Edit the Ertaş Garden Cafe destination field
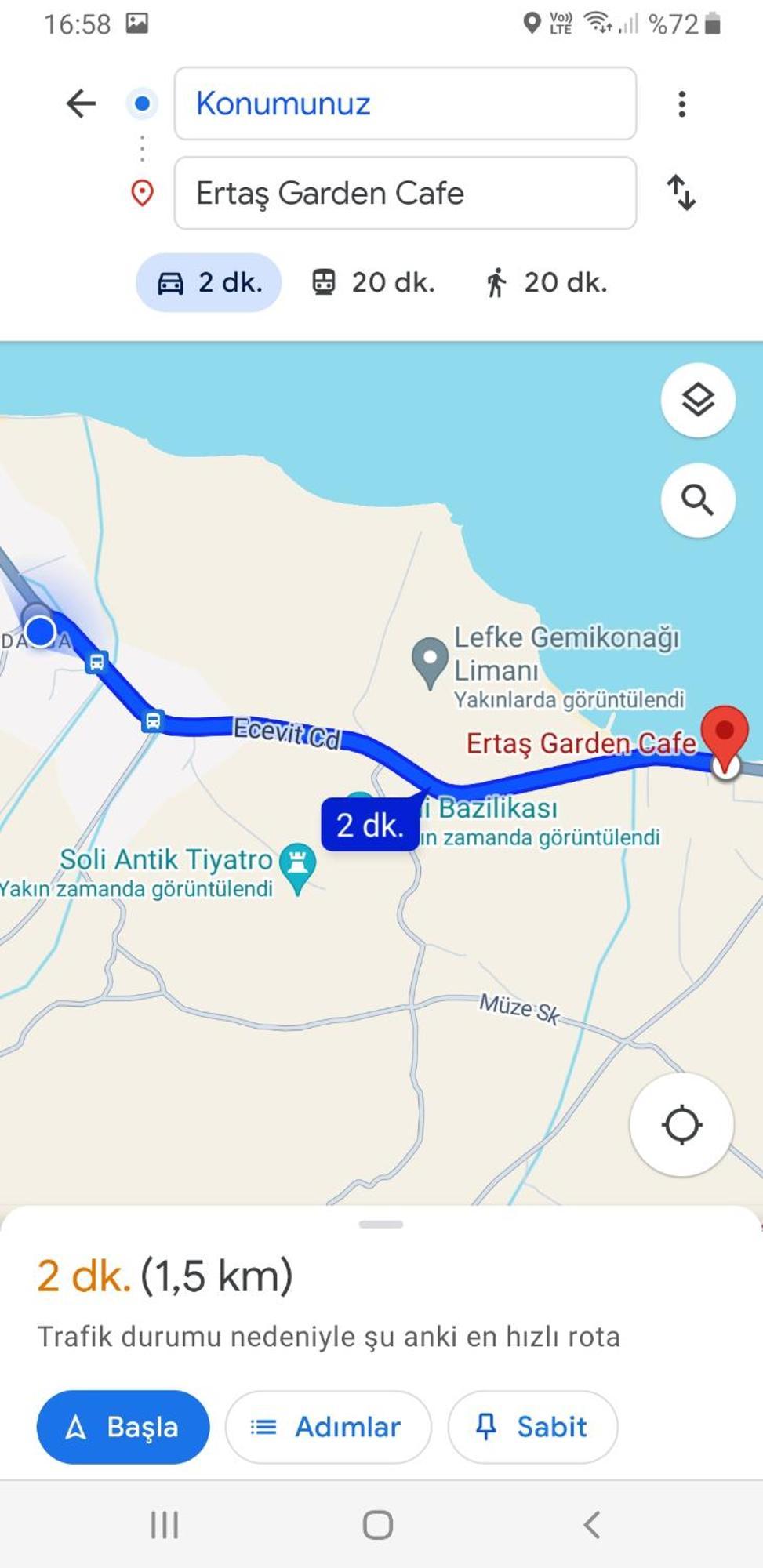Image resolution: width=763 pixels, height=1568 pixels. tap(405, 193)
